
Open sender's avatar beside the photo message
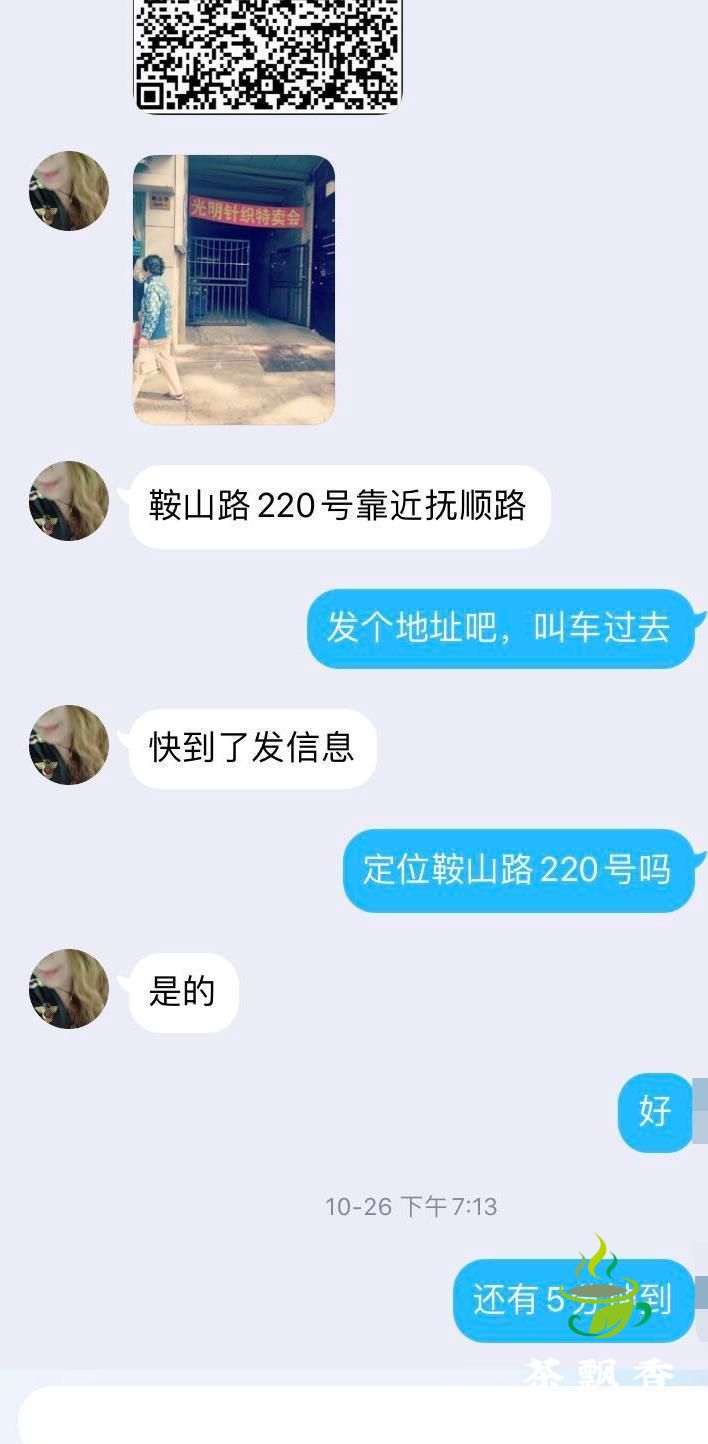coord(69,191)
